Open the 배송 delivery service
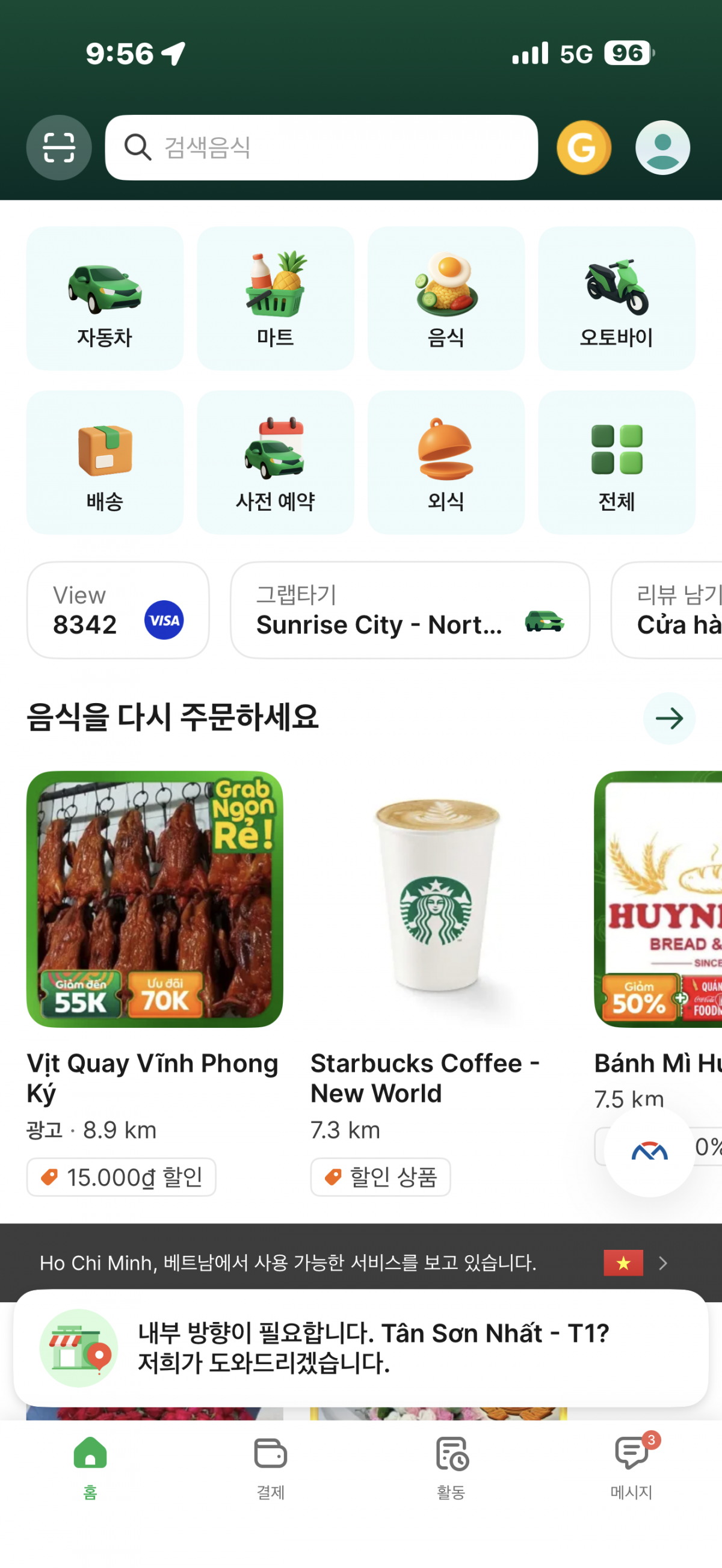The image size is (722, 1568). point(105,463)
